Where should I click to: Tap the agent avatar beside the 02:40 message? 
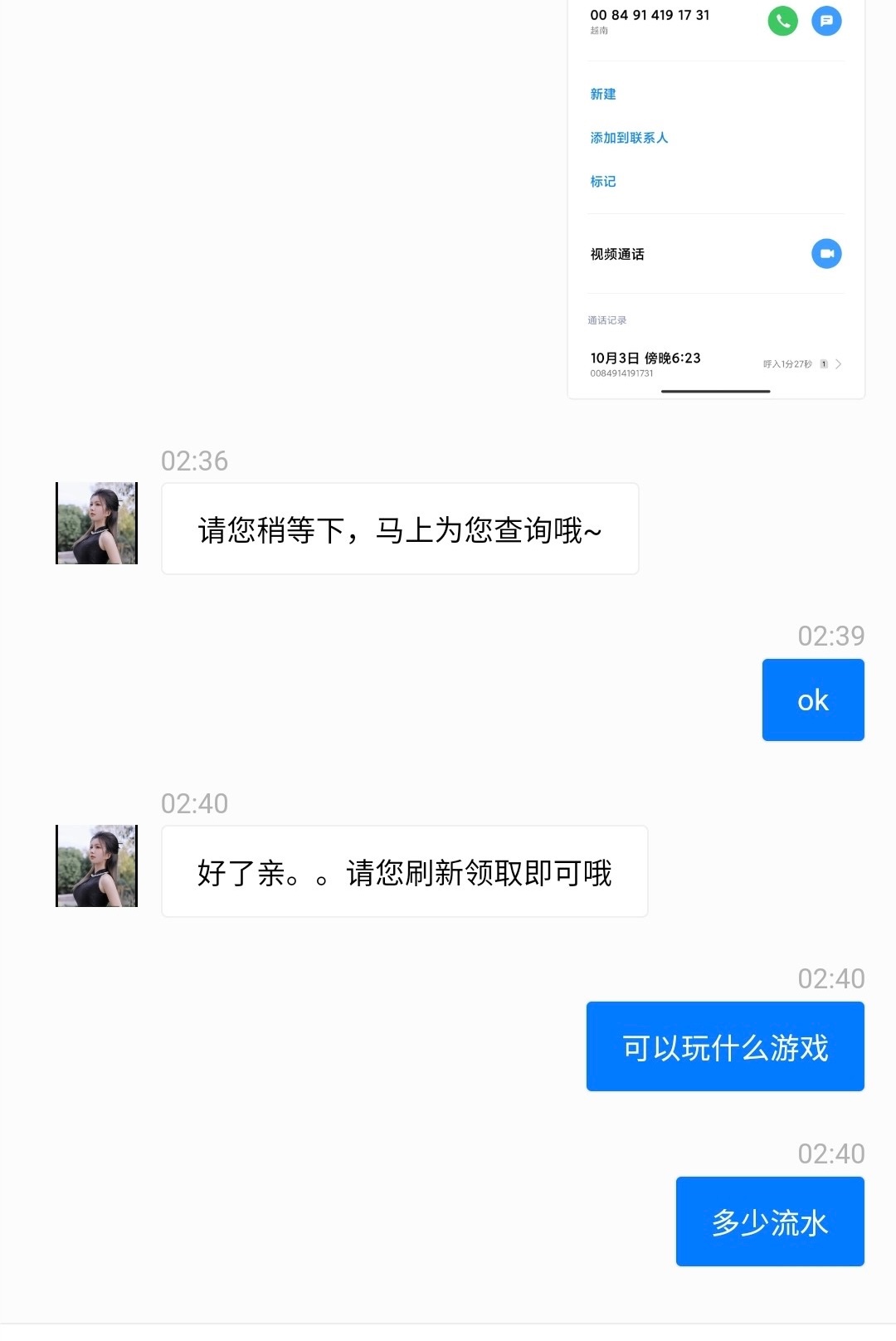coord(96,866)
